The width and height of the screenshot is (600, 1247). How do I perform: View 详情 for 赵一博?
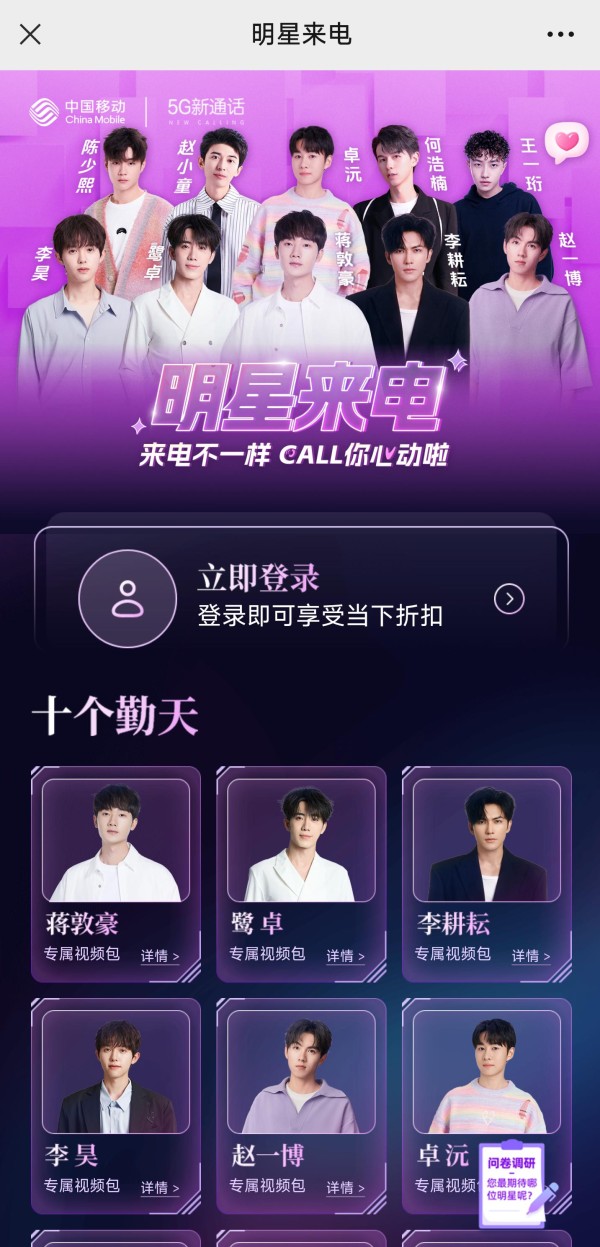point(346,1187)
